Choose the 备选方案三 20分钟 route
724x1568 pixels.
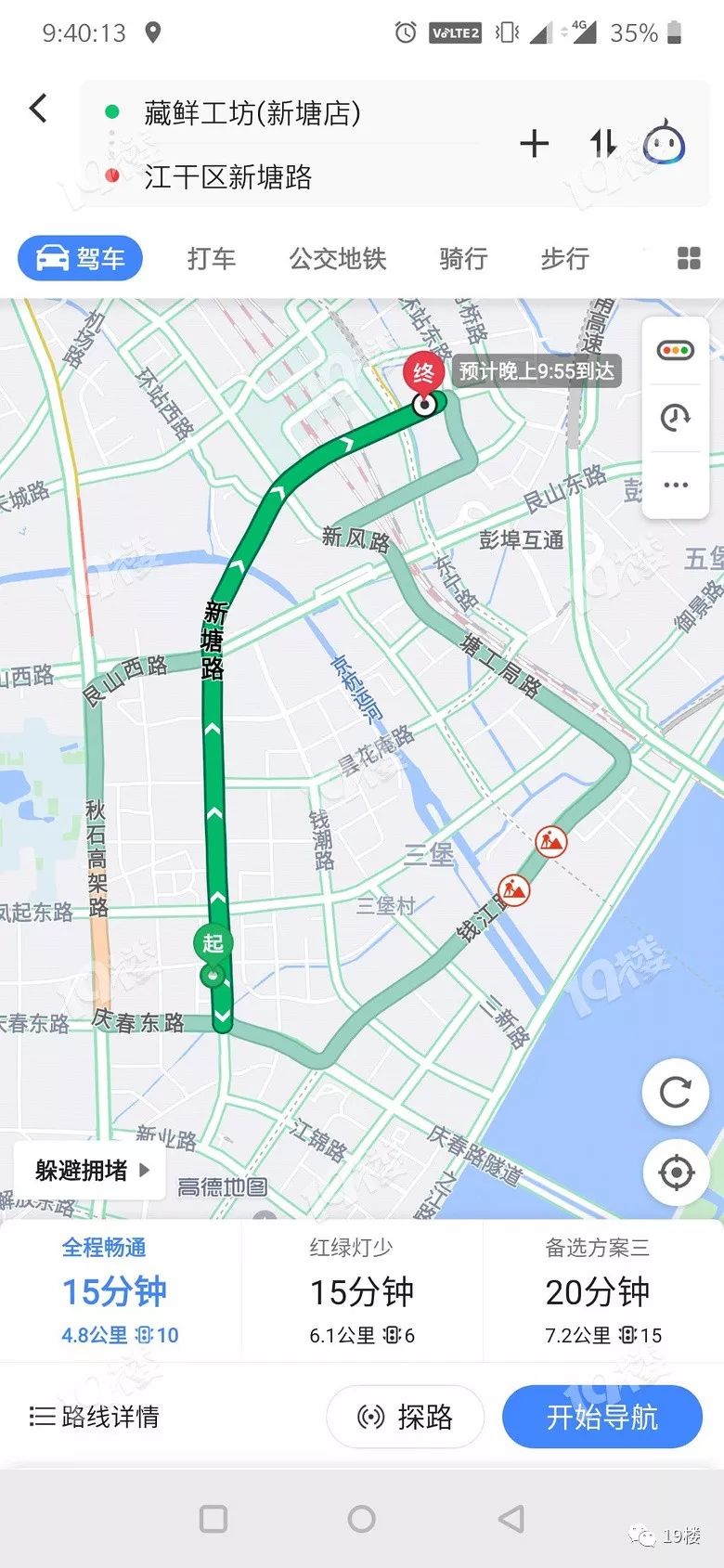pos(603,1291)
